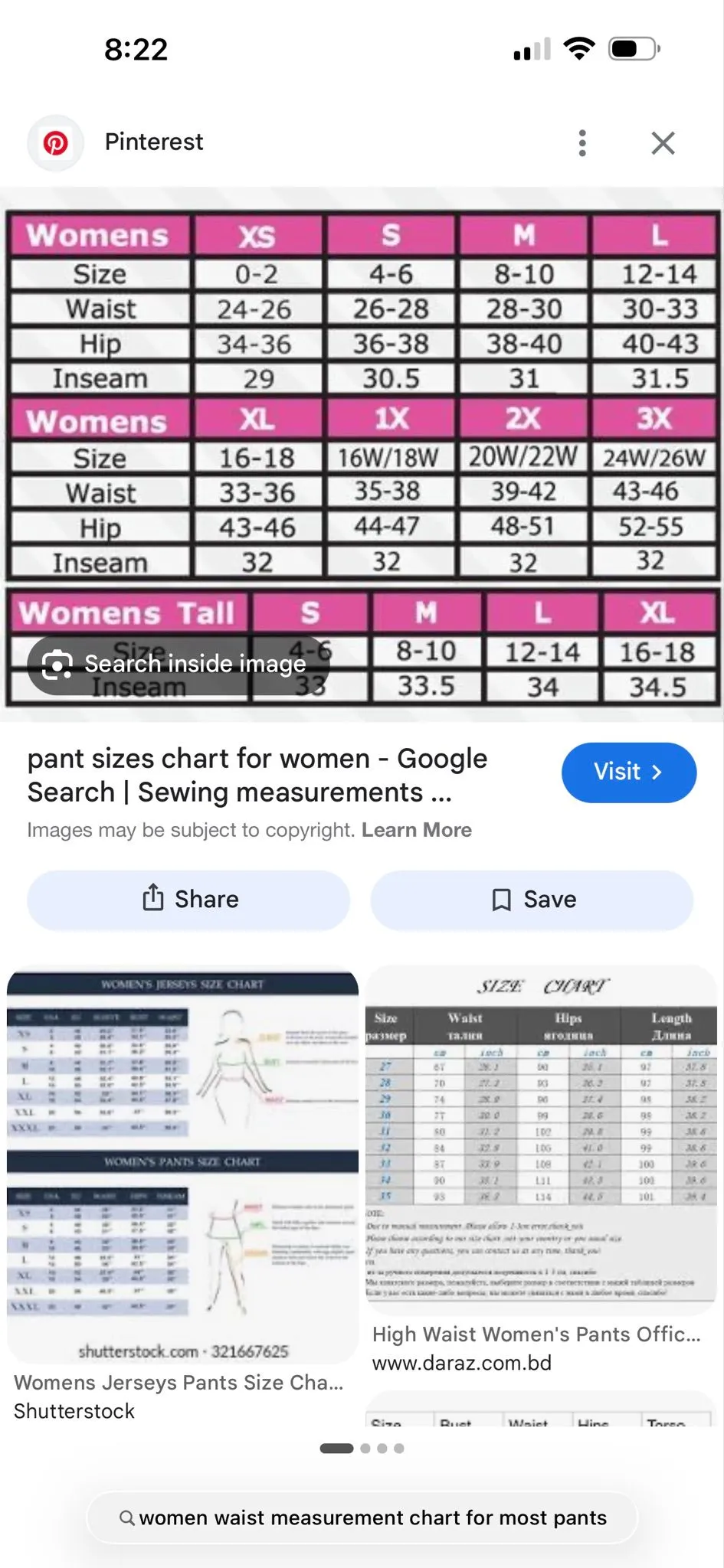Close the image viewer
Image resolution: width=724 pixels, height=1568 pixels.
(x=663, y=142)
